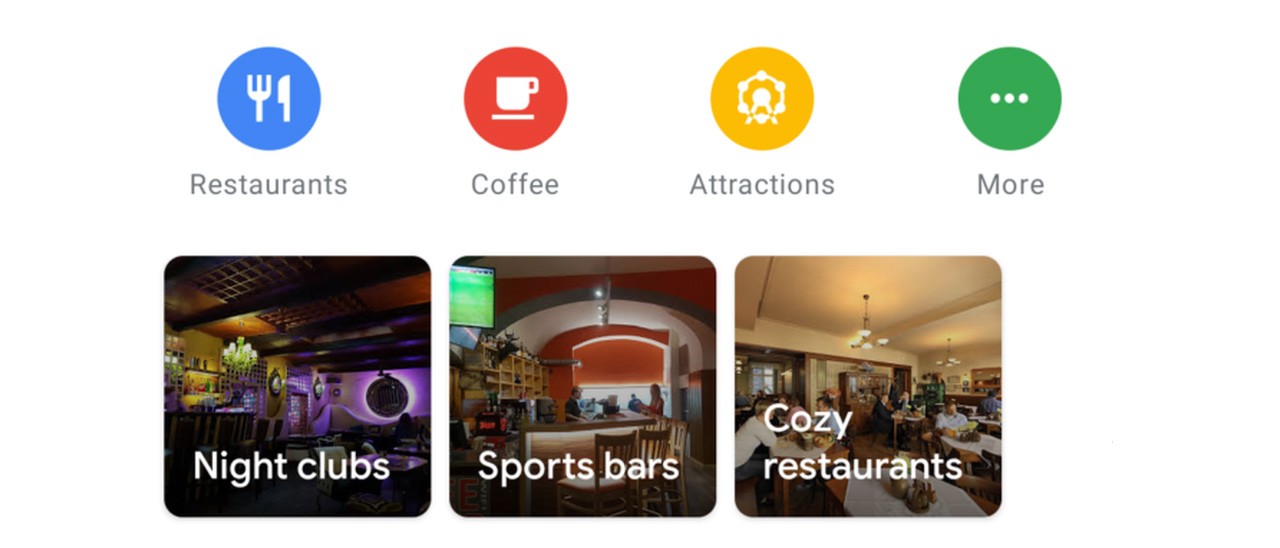
Task: Show More categories
Action: (1009, 99)
